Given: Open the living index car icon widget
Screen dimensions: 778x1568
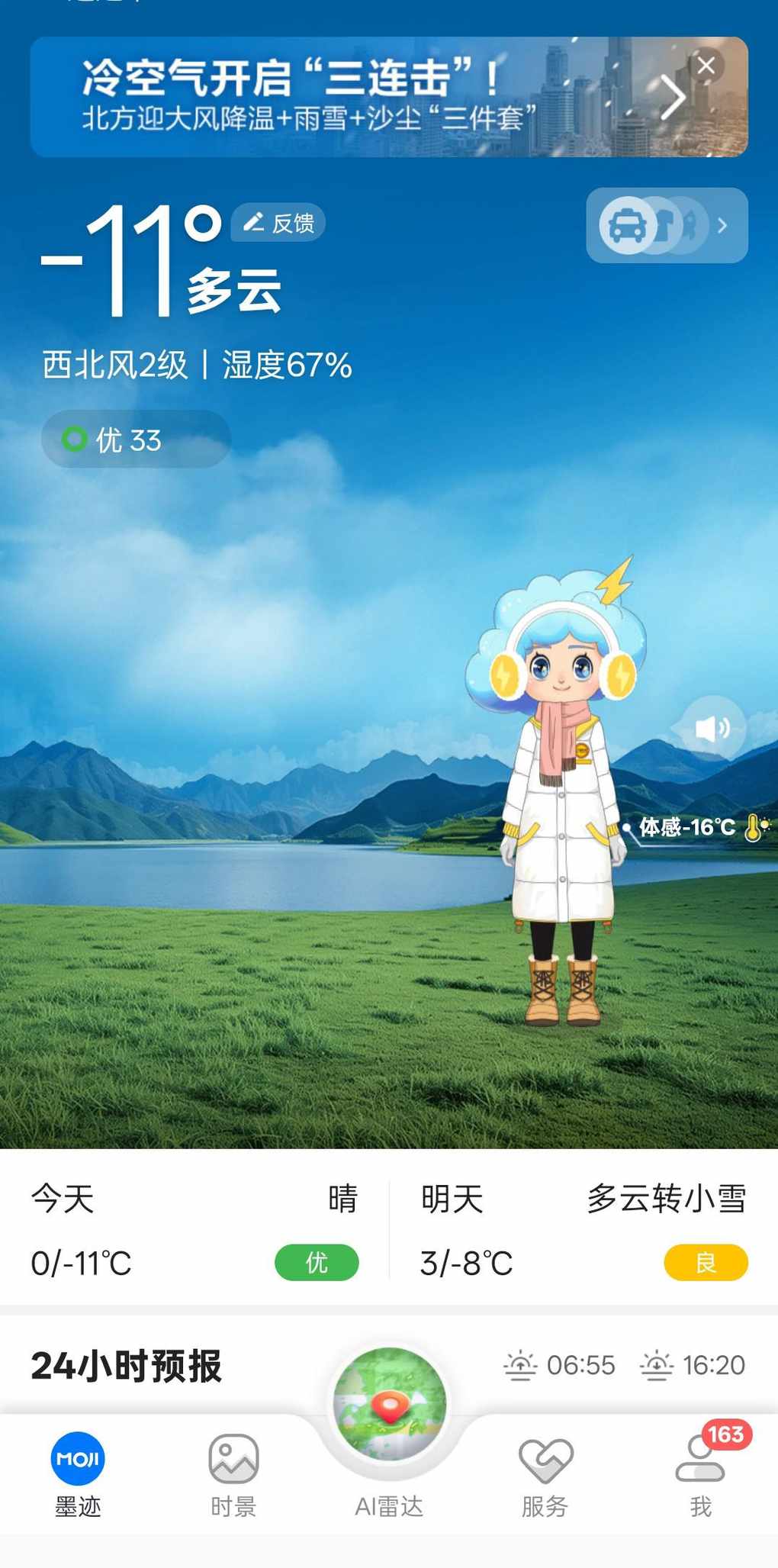Looking at the screenshot, I should [666, 226].
